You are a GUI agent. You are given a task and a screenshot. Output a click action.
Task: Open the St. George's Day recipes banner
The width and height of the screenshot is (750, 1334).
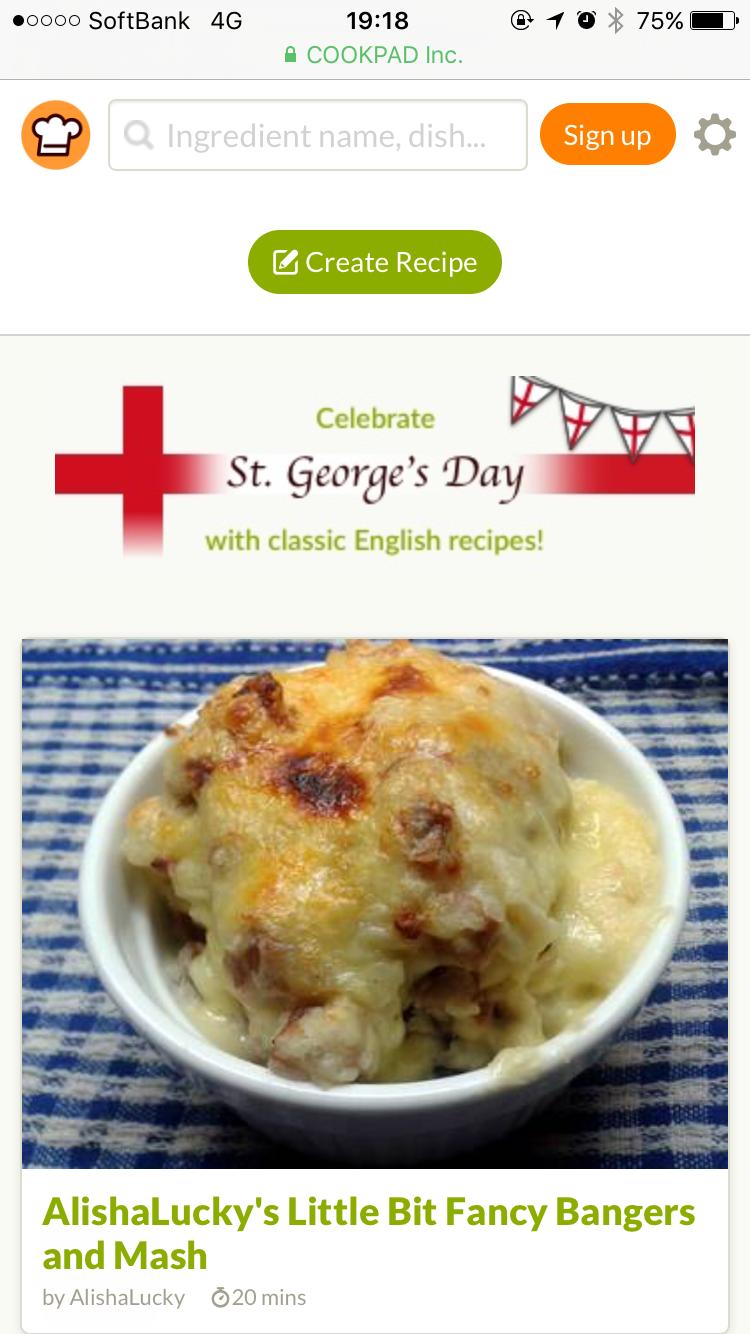(x=375, y=467)
